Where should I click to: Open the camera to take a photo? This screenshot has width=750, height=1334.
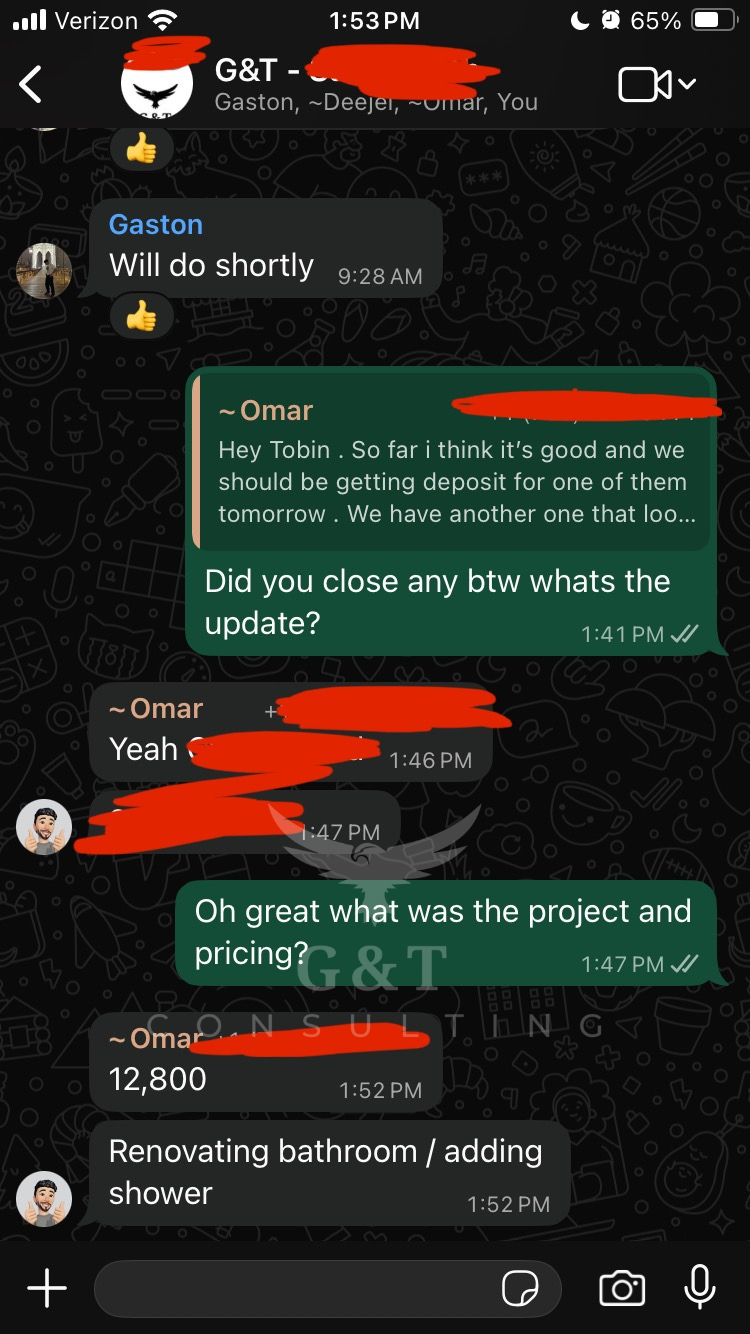tap(621, 1289)
